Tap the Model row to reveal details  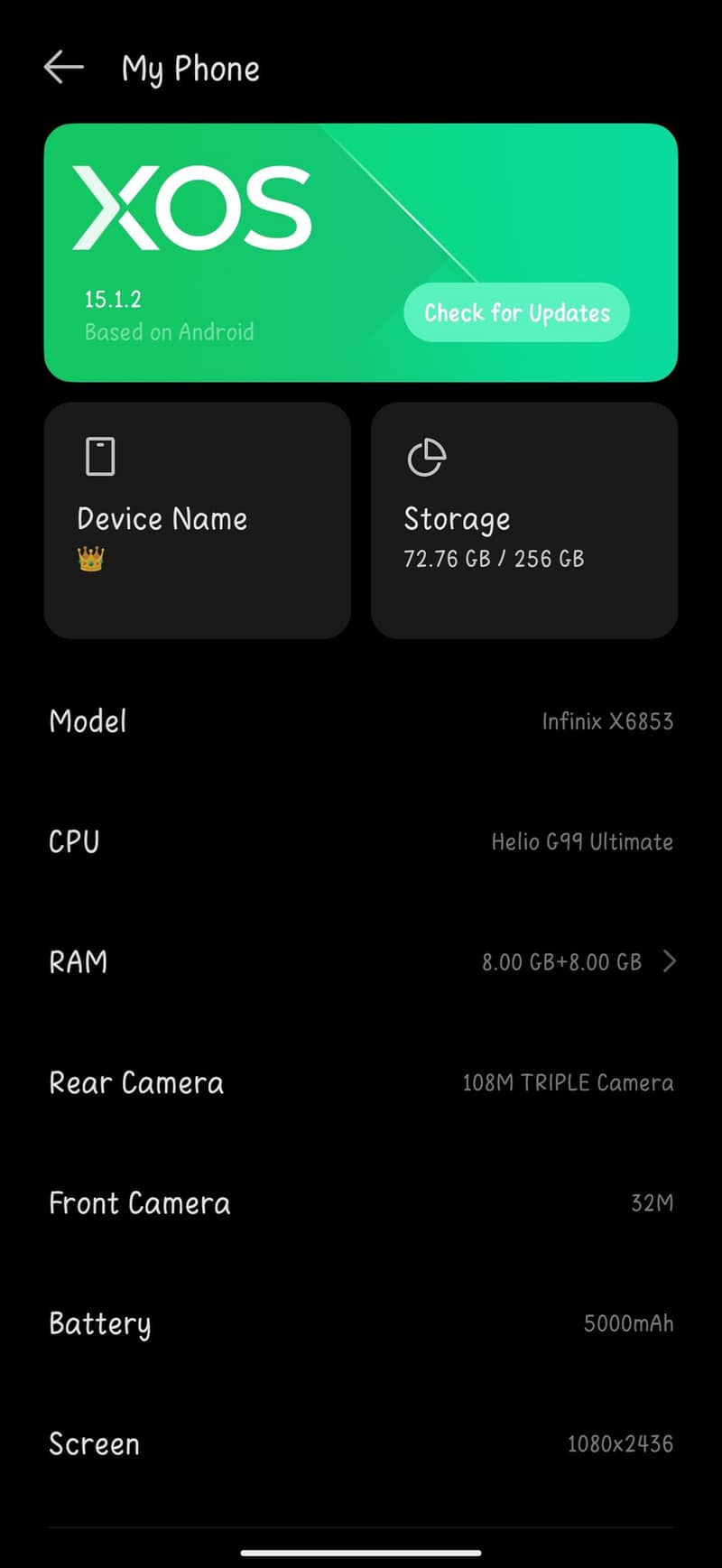(x=361, y=721)
